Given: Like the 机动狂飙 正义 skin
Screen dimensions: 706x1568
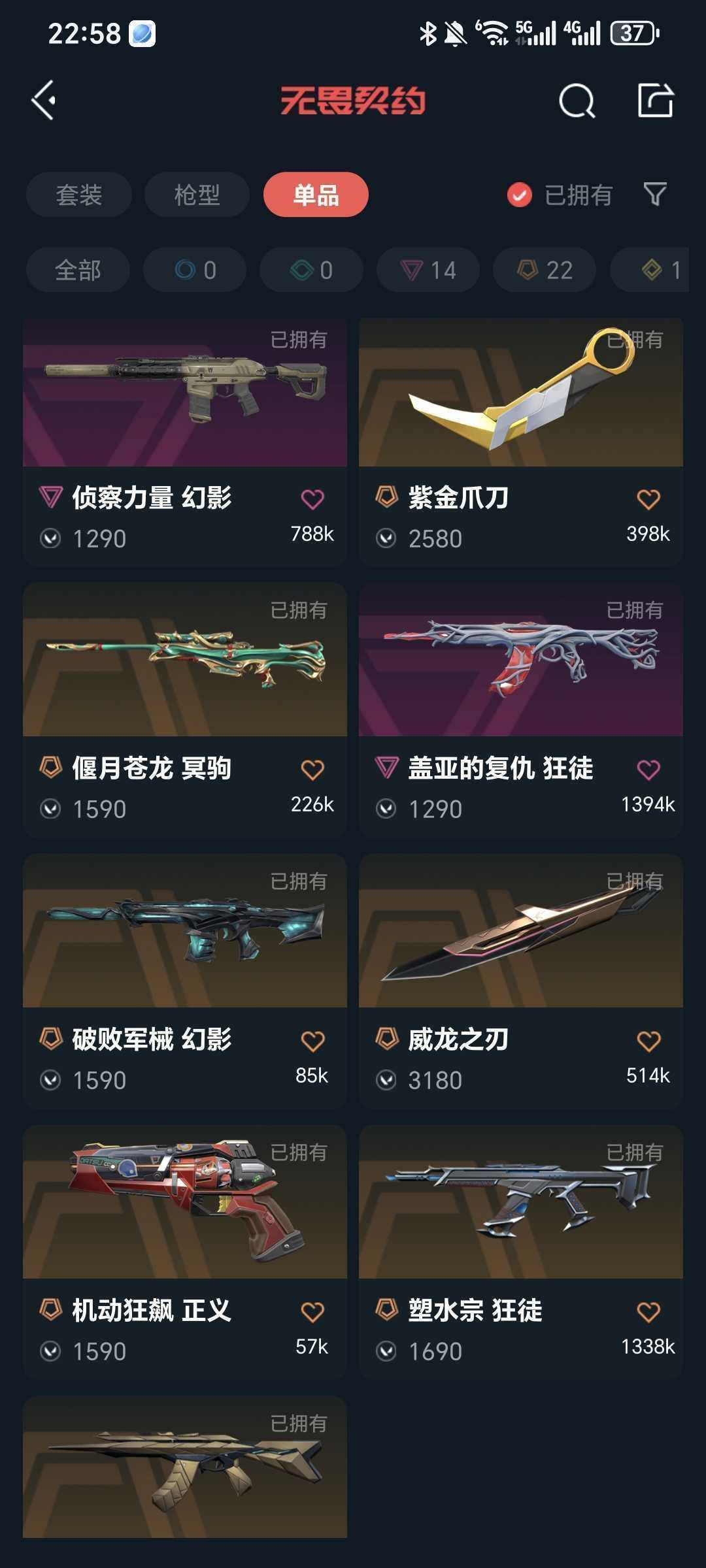Looking at the screenshot, I should click(x=312, y=1311).
